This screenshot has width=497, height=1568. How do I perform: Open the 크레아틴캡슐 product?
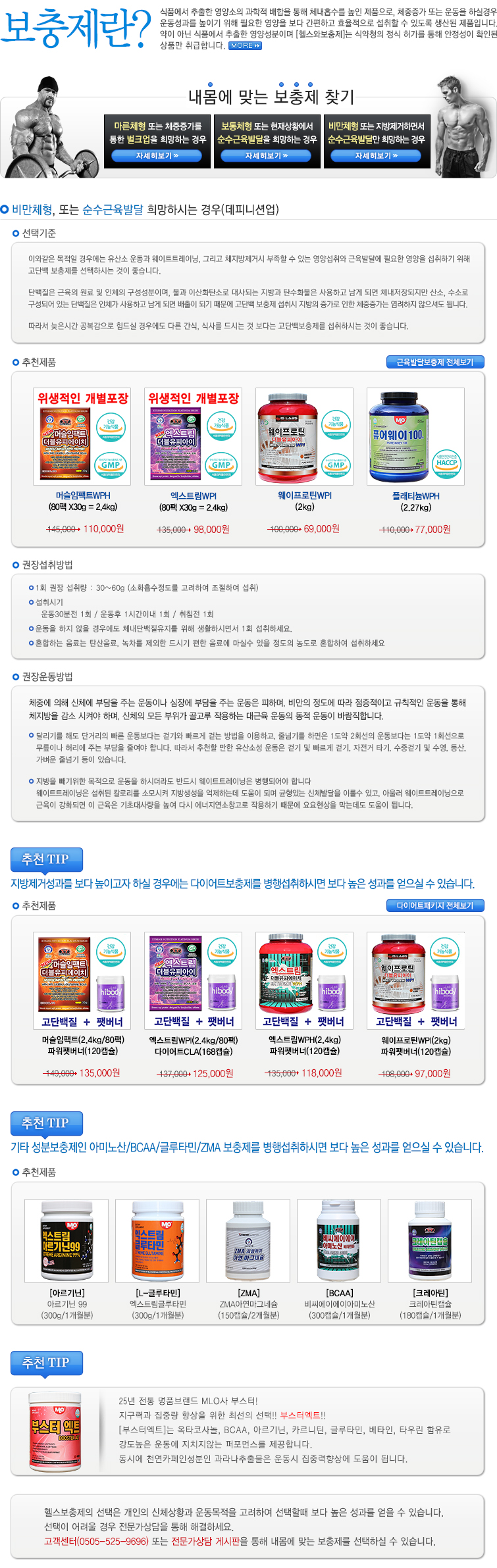click(429, 1240)
